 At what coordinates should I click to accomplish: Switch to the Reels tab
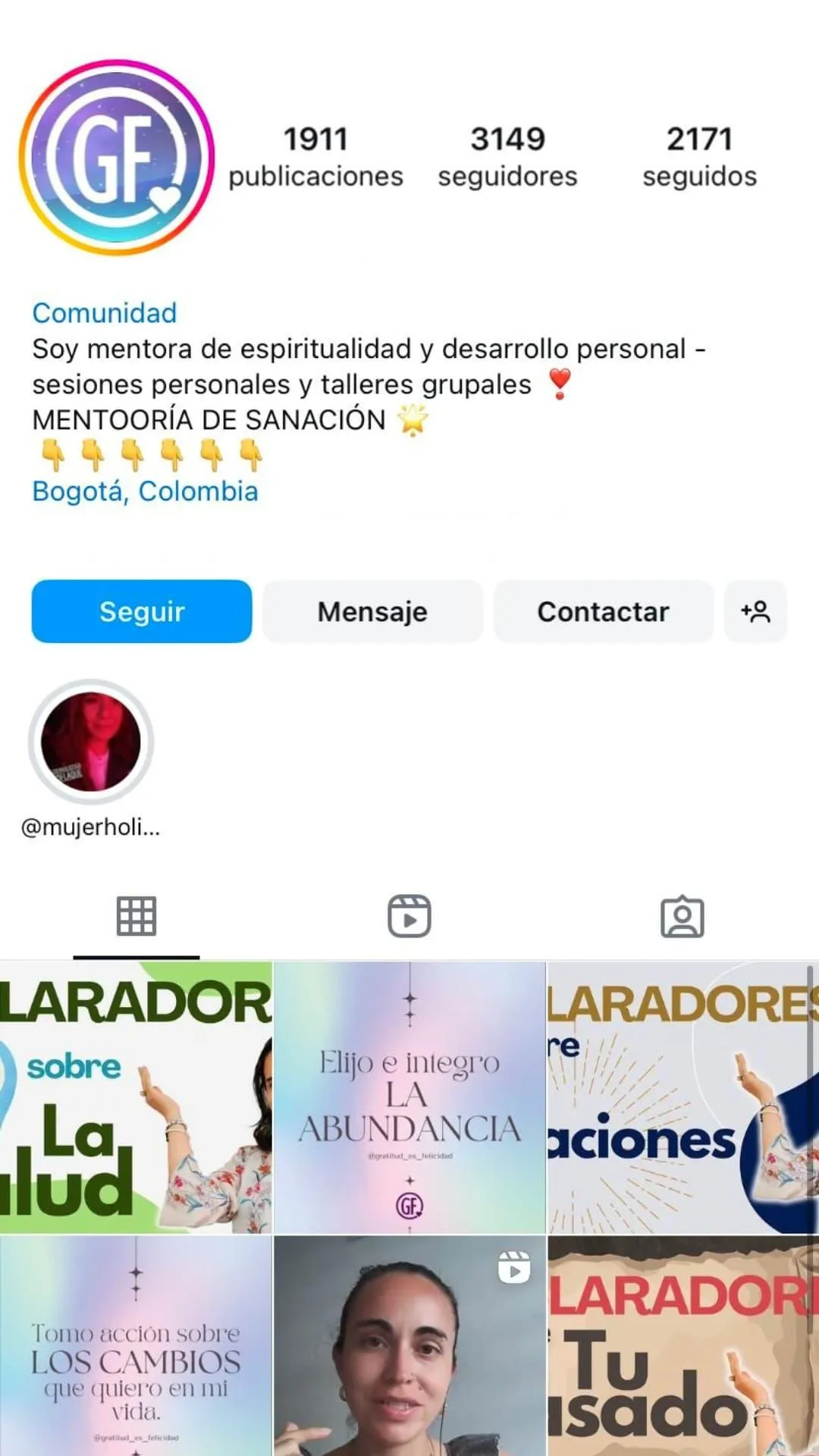pos(409,916)
